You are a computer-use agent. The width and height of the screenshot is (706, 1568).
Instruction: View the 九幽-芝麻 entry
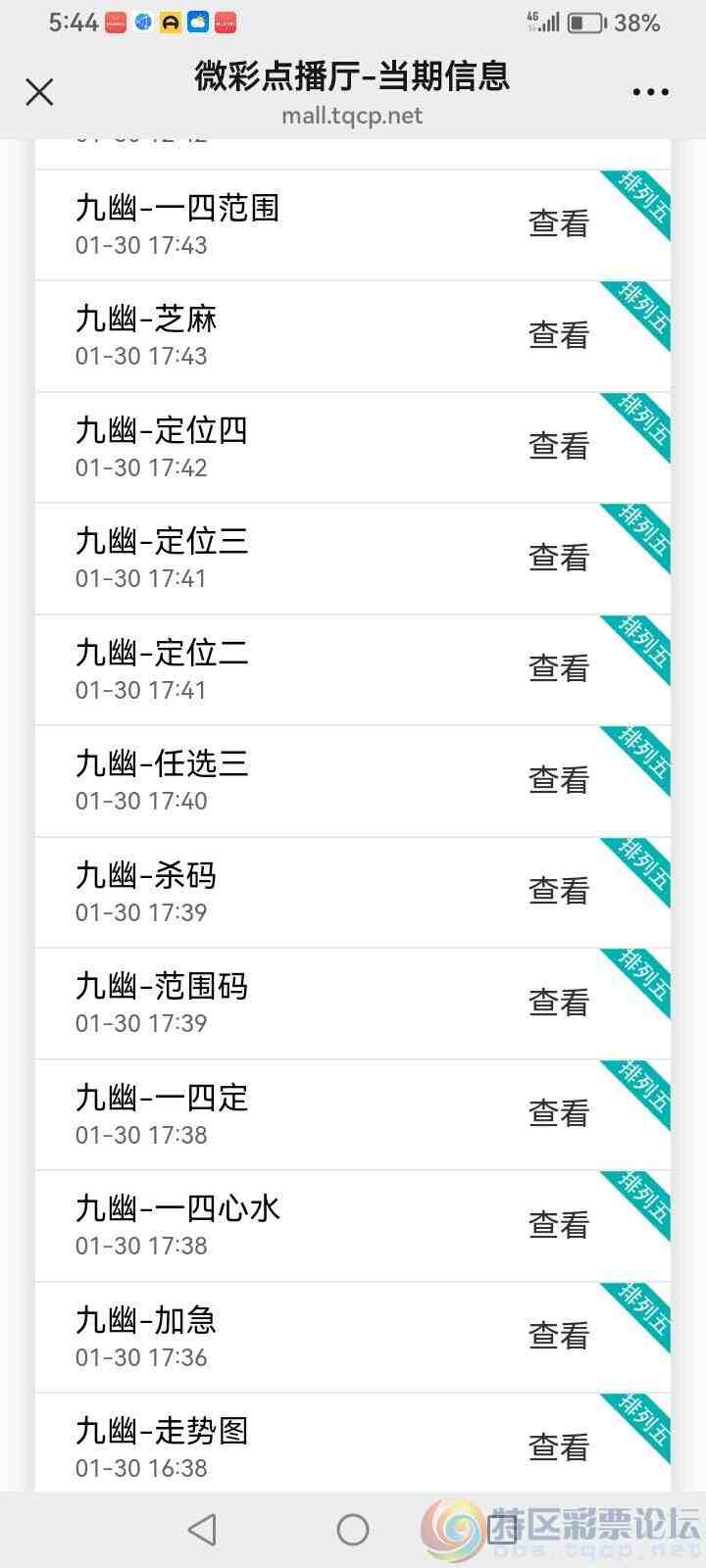(x=557, y=335)
